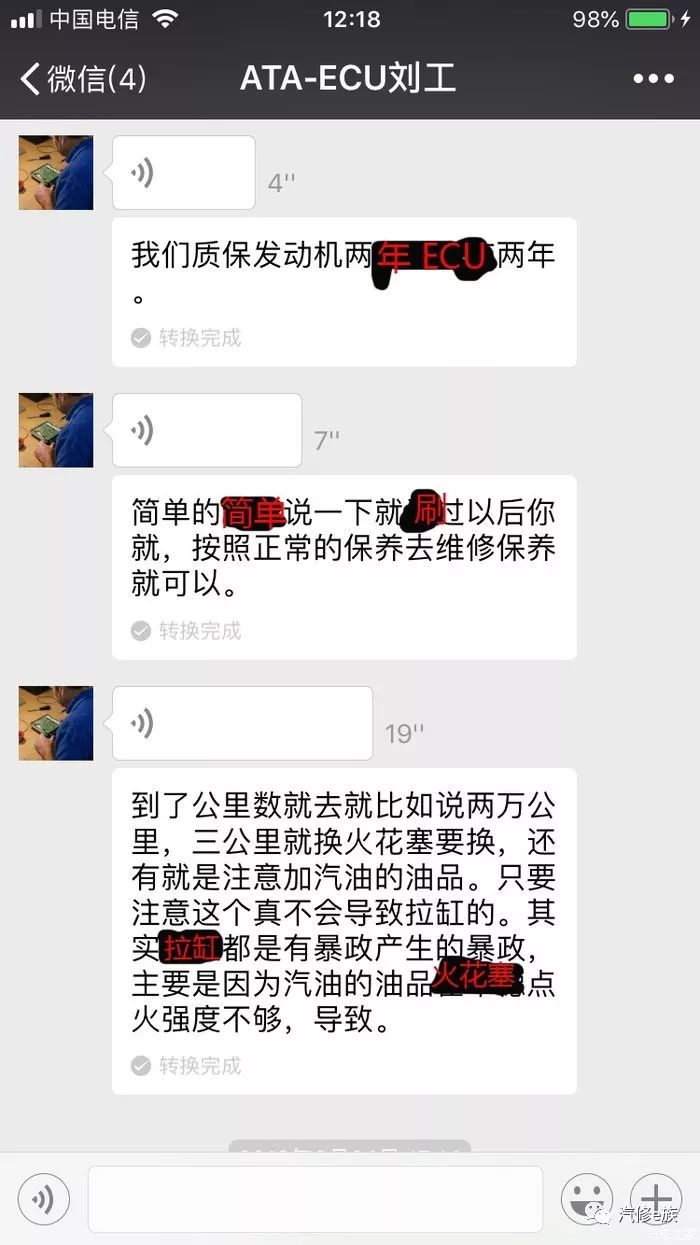Play the 7-second voice message
The image size is (700, 1245).
click(206, 430)
